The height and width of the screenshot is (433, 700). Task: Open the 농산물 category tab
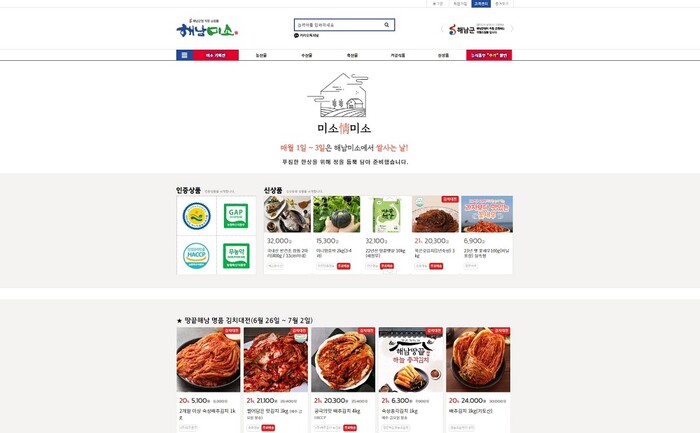click(x=261, y=55)
